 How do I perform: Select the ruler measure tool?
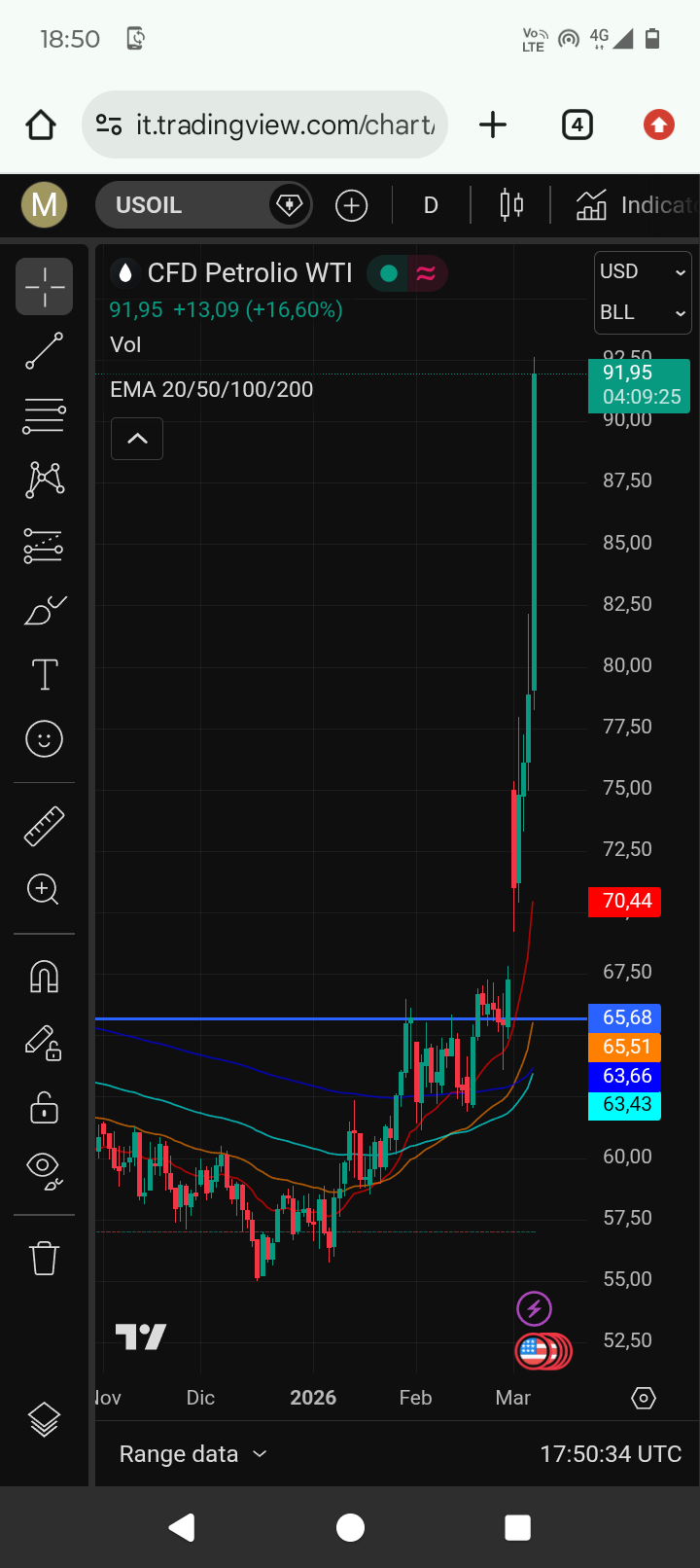pos(44,826)
